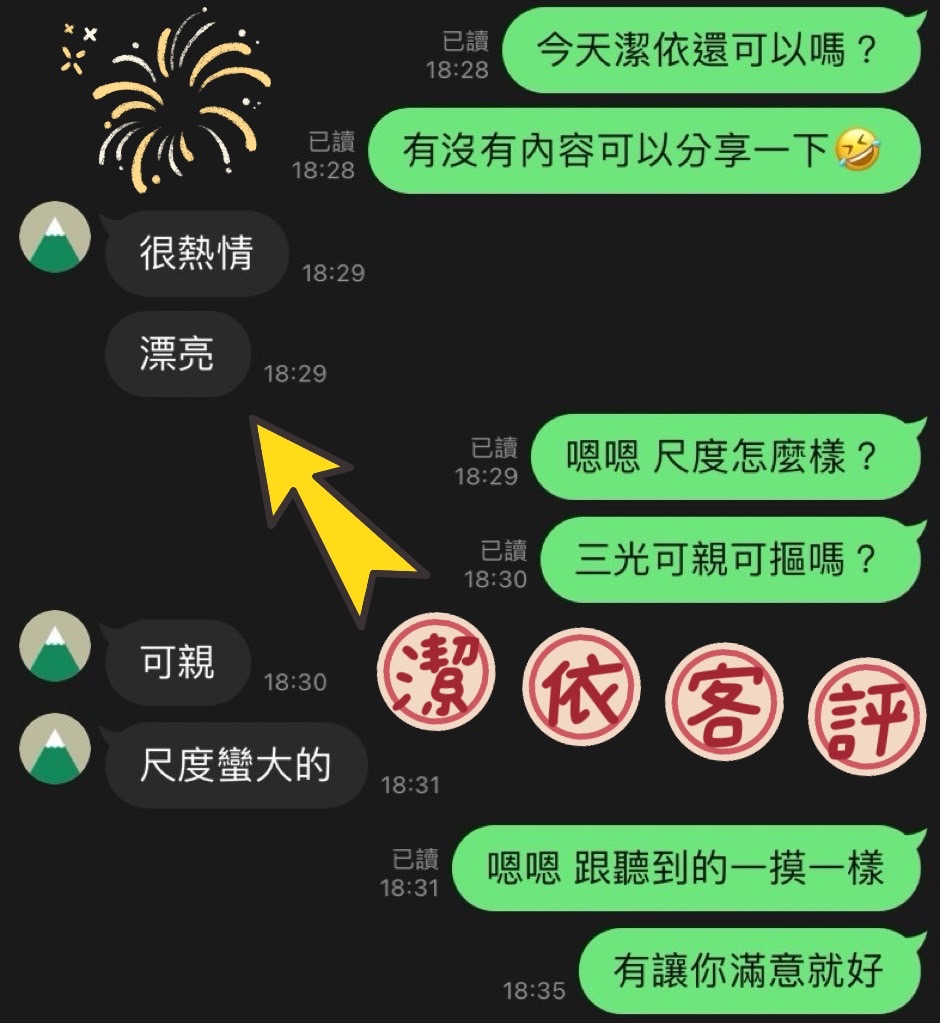This screenshot has width=940, height=1023.
Task: Click the mountain avatar beside "很熱情"
Action: pos(54,237)
